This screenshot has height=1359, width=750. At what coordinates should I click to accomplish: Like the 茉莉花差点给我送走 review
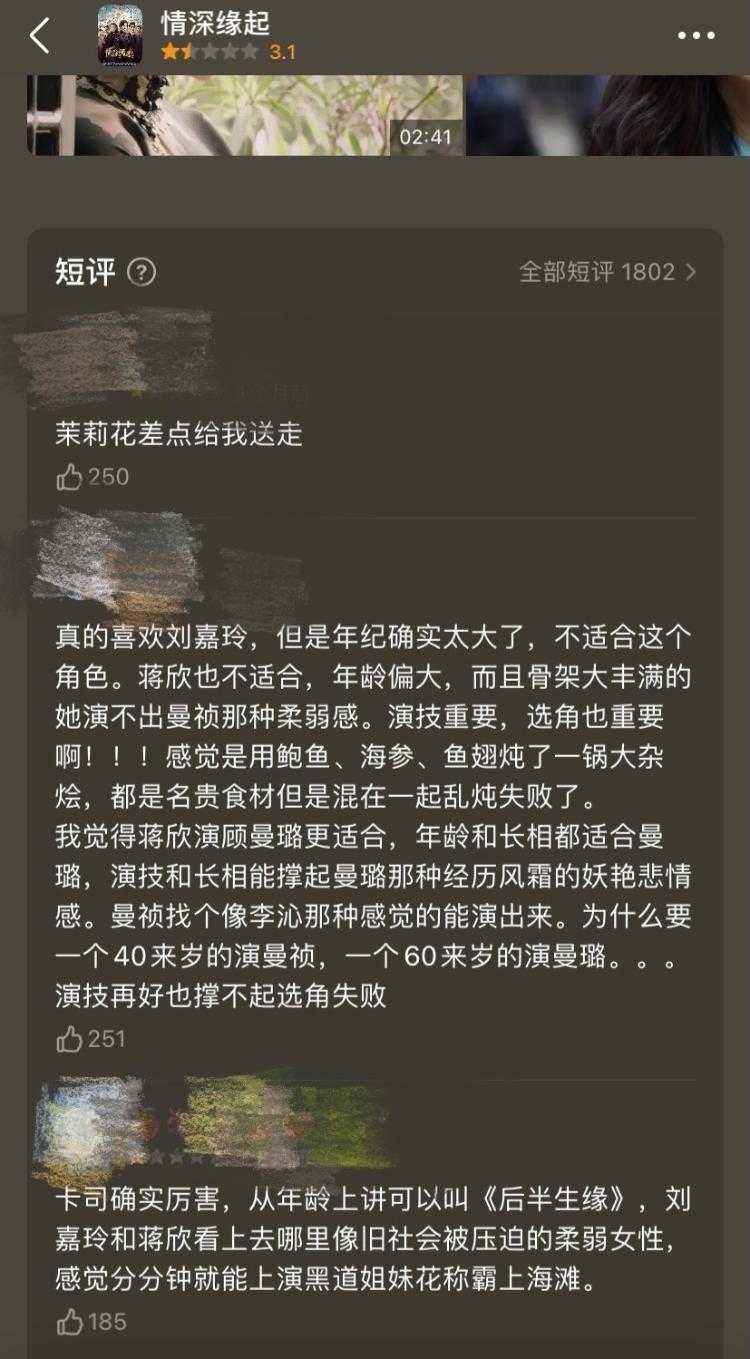tap(70, 478)
